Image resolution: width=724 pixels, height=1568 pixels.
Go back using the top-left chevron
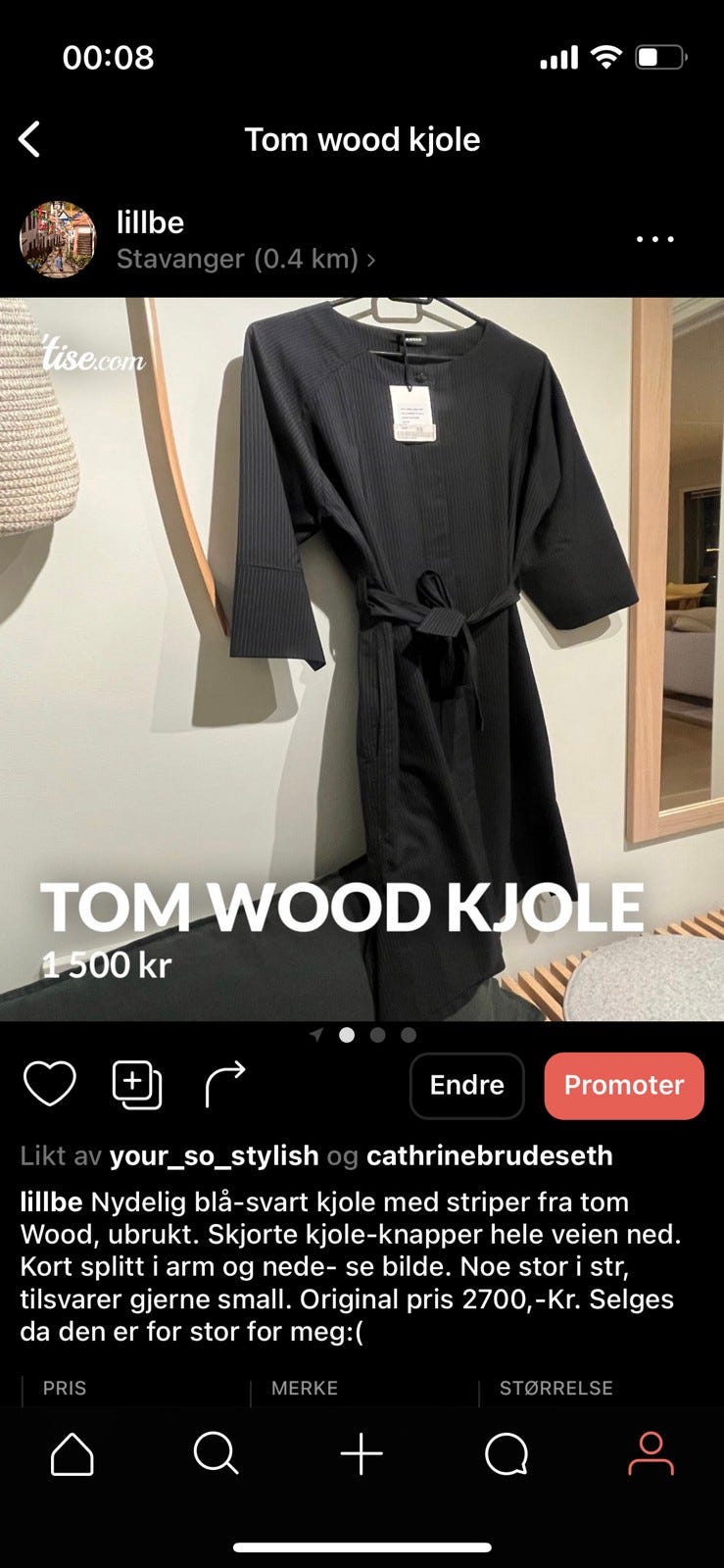(29, 139)
